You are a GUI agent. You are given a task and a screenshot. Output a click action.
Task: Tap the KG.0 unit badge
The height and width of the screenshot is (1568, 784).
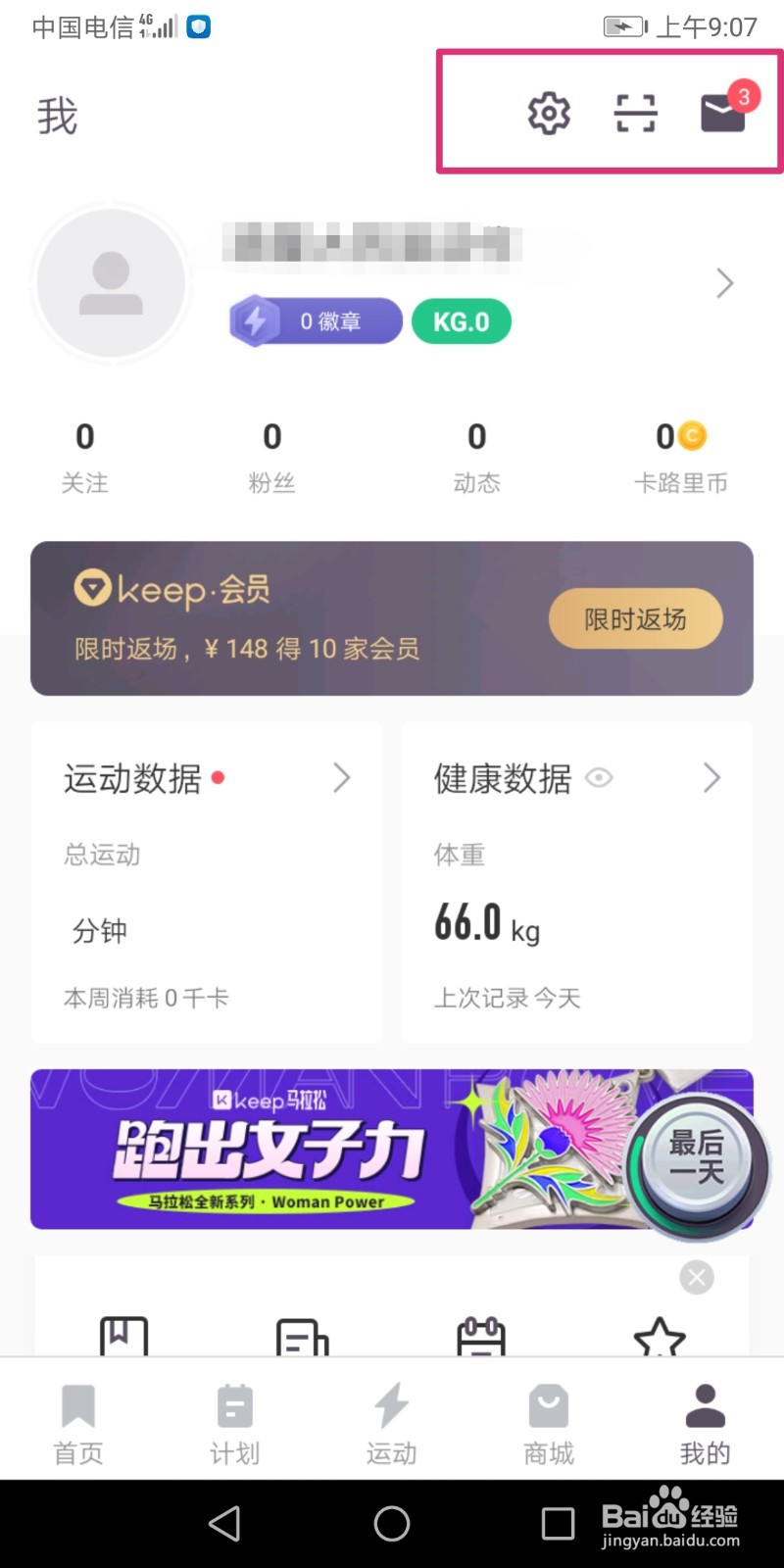point(461,320)
